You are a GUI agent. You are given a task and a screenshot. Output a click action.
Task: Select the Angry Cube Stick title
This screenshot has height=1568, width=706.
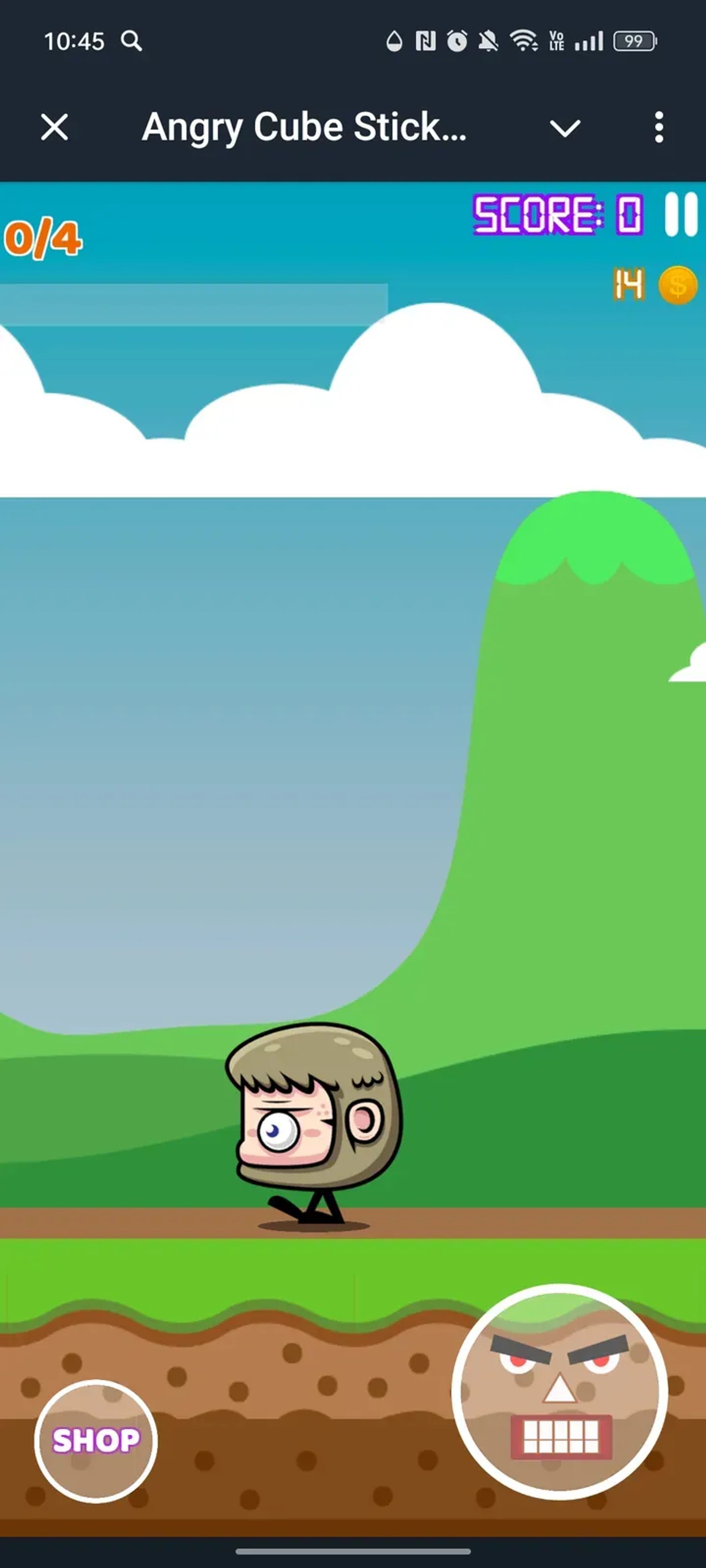[x=304, y=127]
